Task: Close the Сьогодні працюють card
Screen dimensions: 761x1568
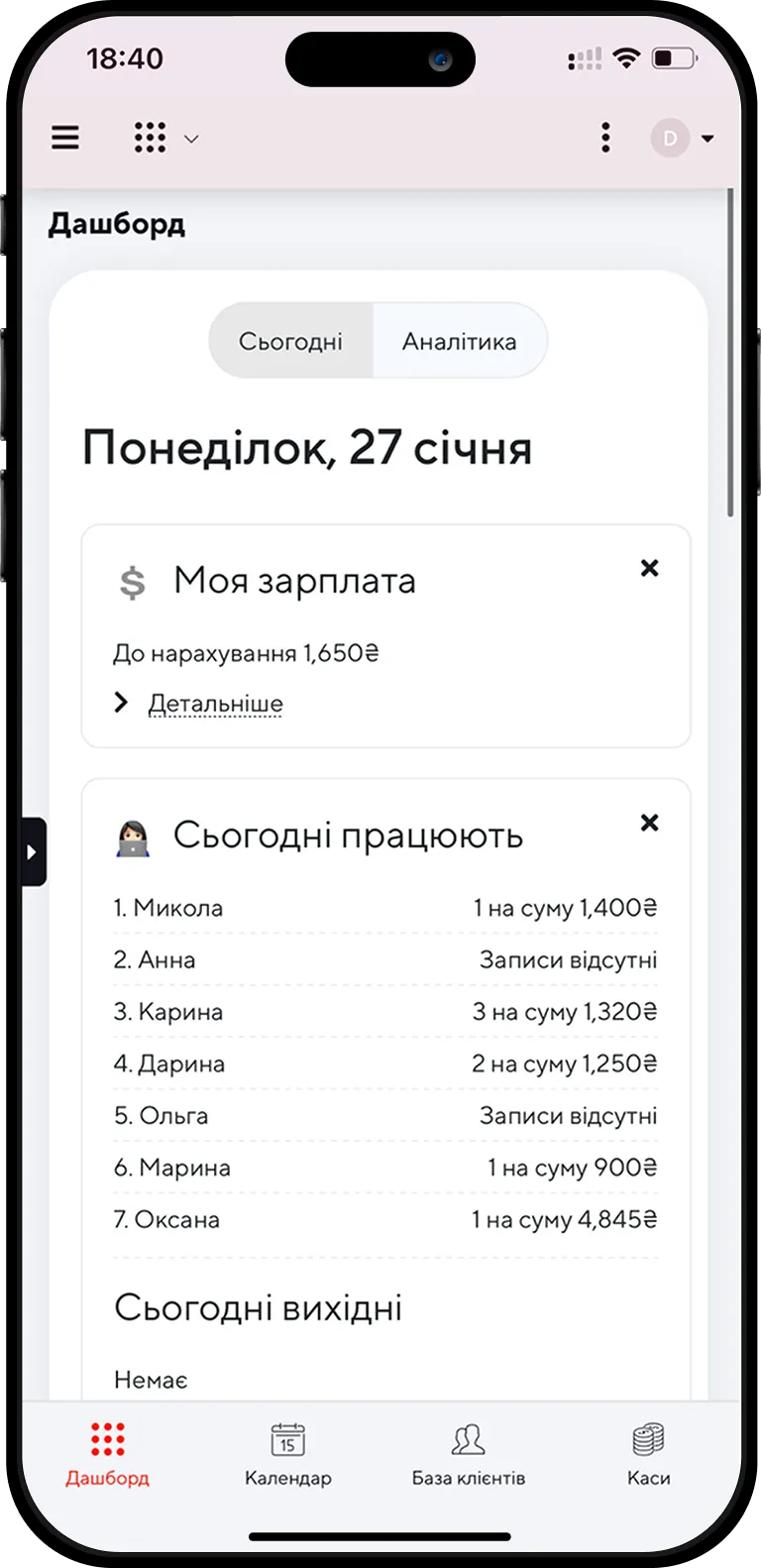Action: (649, 823)
